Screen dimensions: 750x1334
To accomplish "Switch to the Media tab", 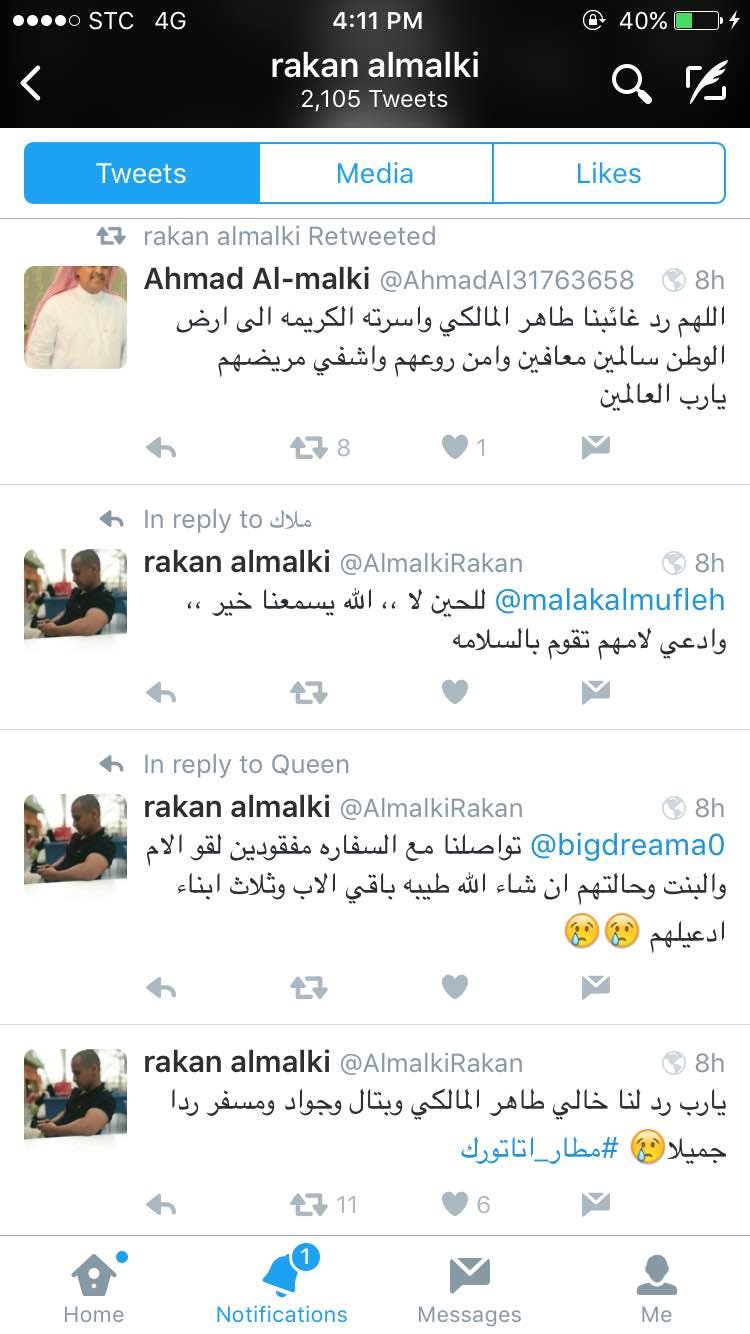I will coord(375,173).
